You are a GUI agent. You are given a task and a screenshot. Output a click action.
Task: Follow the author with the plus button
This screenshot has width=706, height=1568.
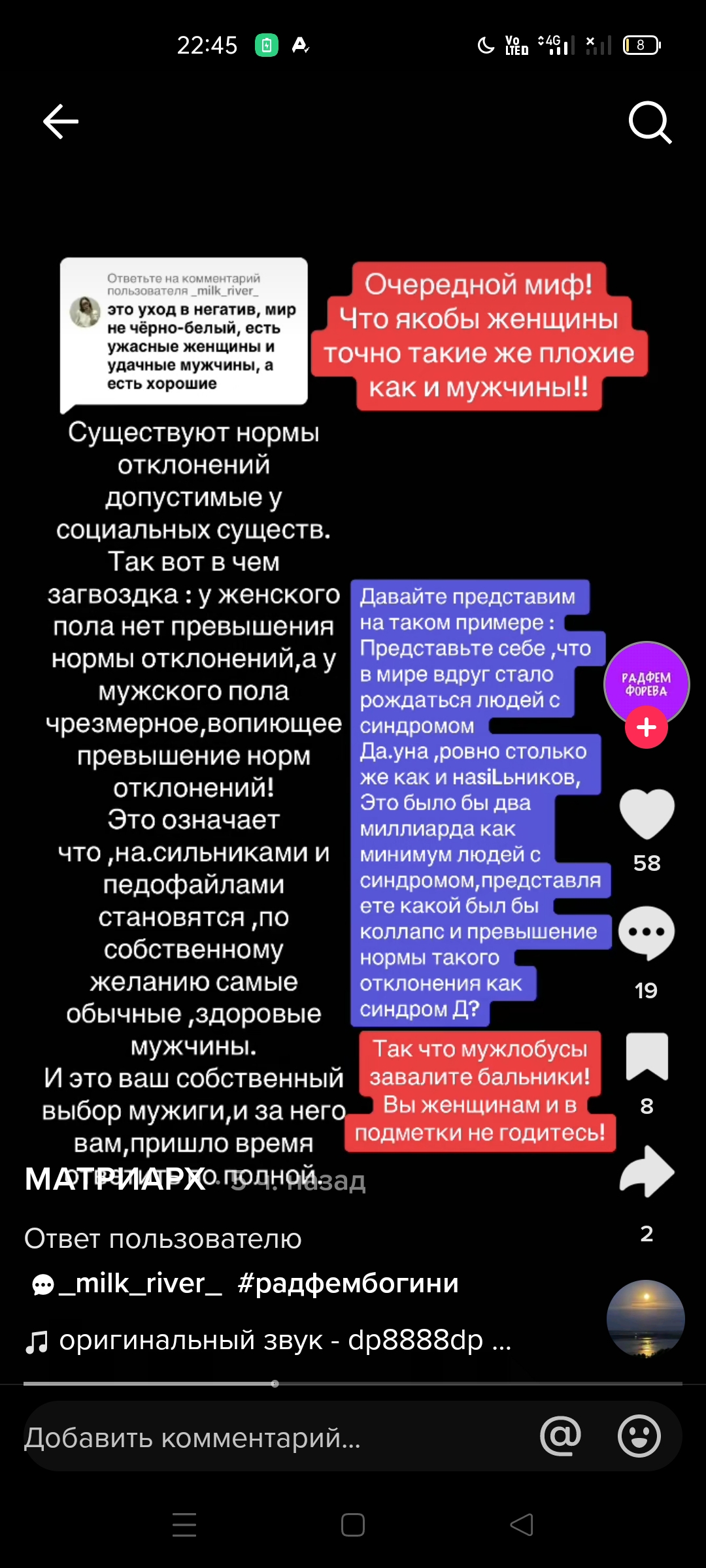pos(647,727)
